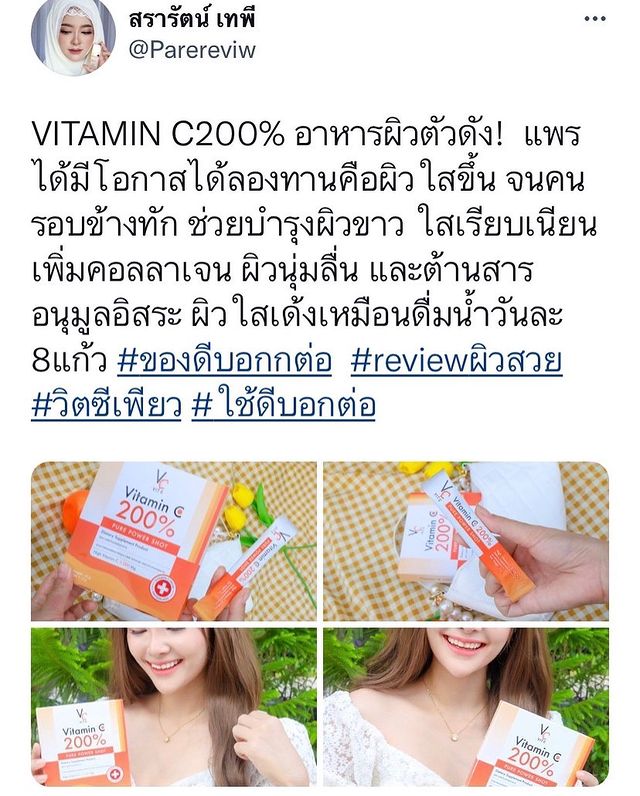Open hashtag #ใช้ดีบอกต่อ
This screenshot has height=796, width=640.
click(x=283, y=406)
